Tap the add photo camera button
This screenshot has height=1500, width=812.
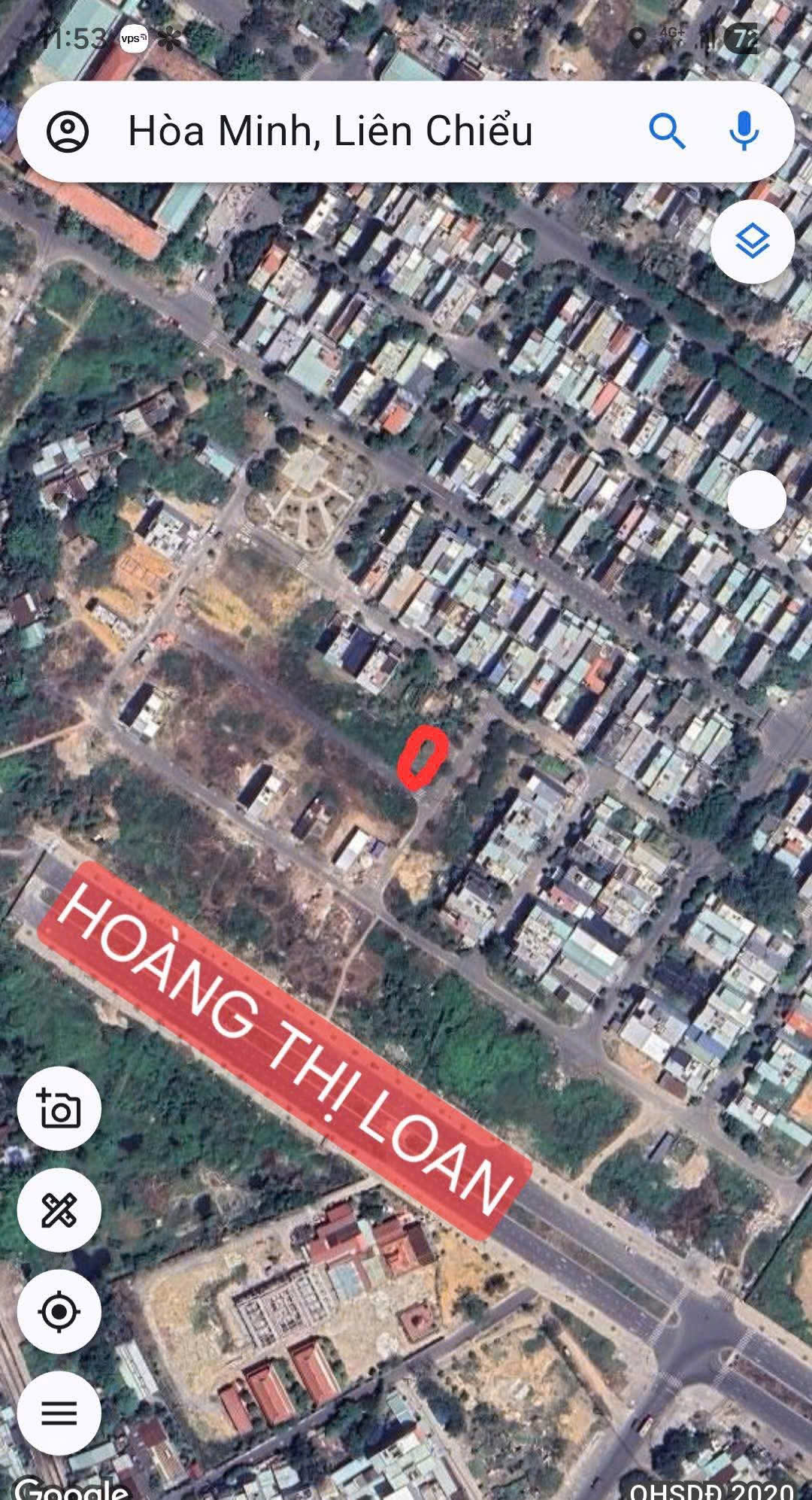pyautogui.click(x=59, y=1108)
